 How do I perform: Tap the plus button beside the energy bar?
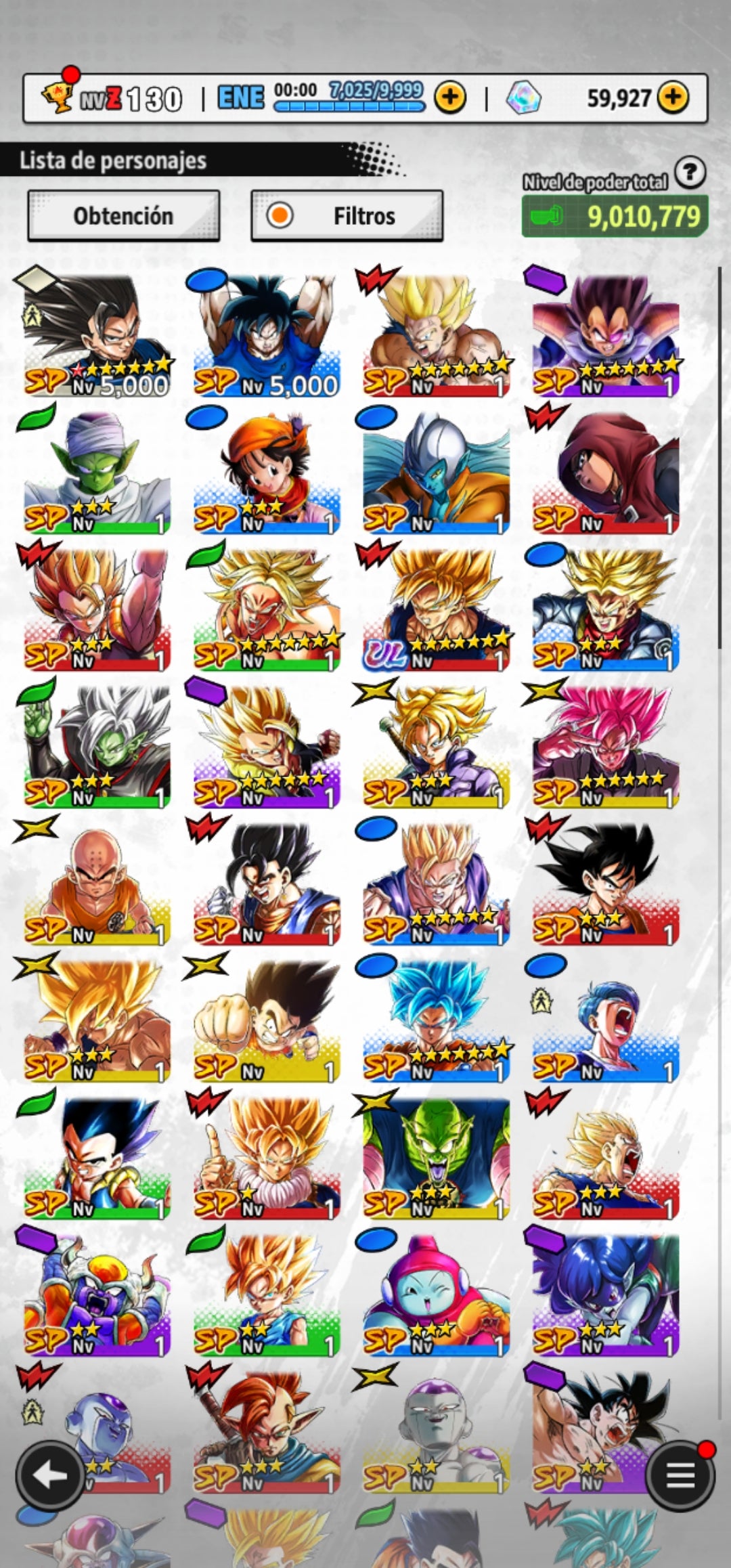click(x=450, y=97)
